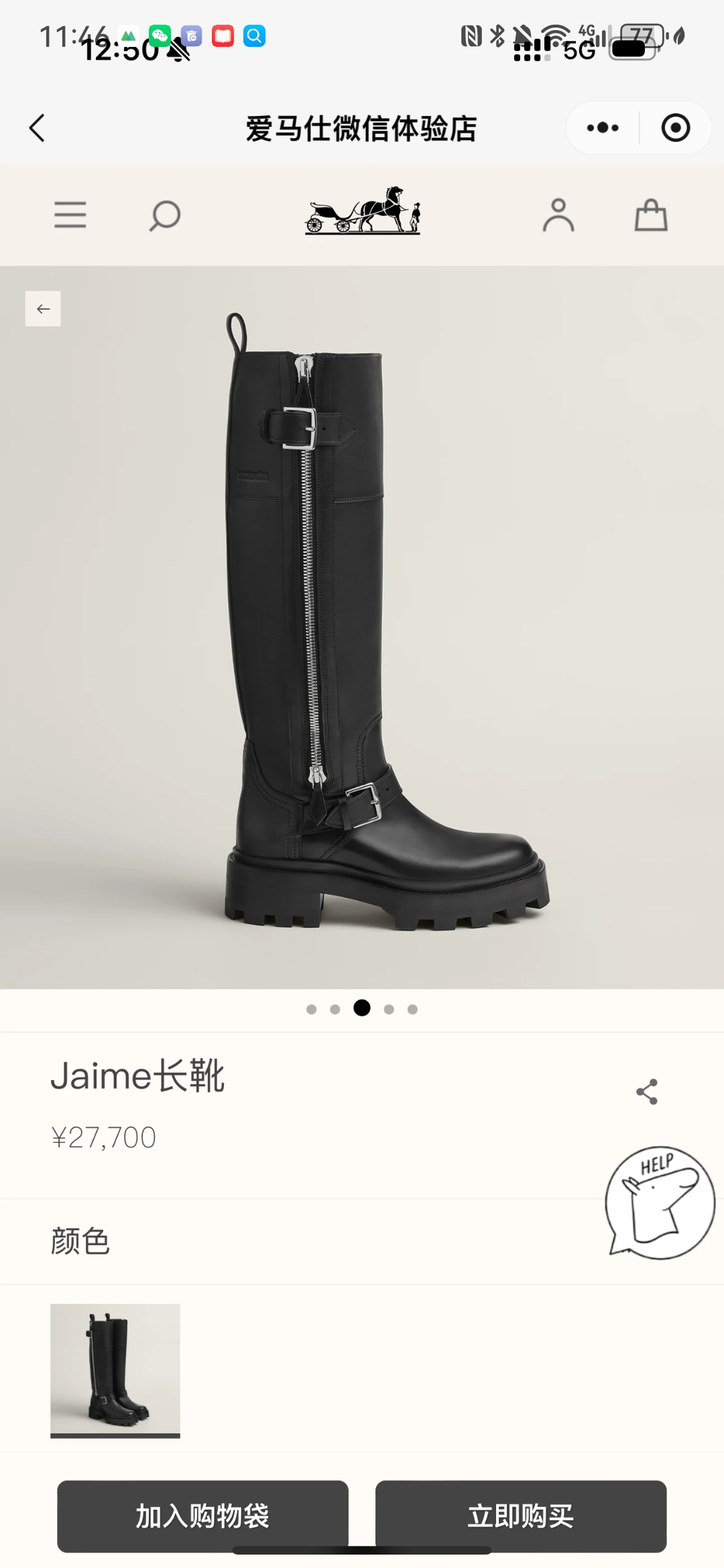The image size is (724, 1568).
Task: Add the boots with 加入购物袋
Action: point(202,1516)
